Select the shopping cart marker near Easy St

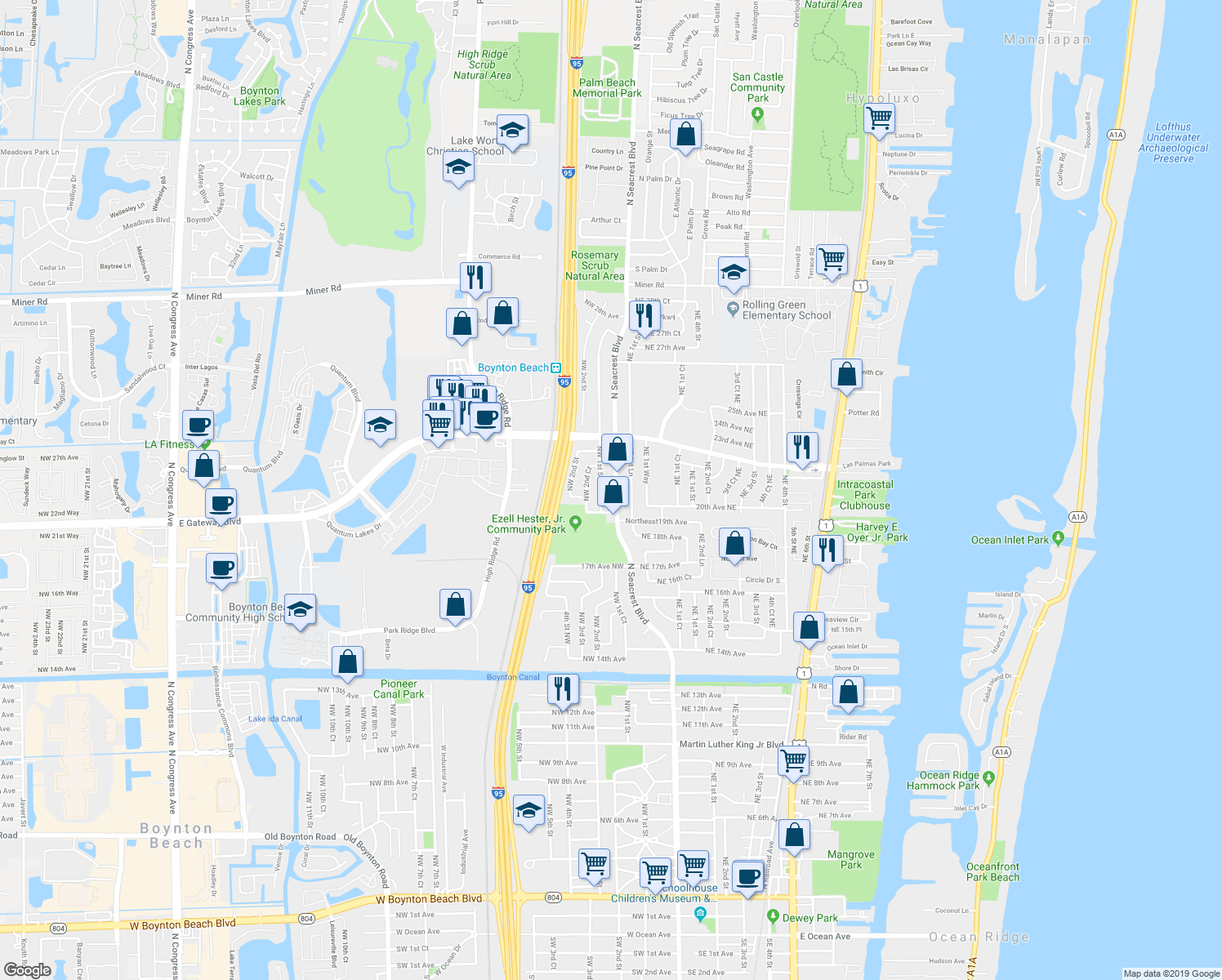pyautogui.click(x=832, y=261)
